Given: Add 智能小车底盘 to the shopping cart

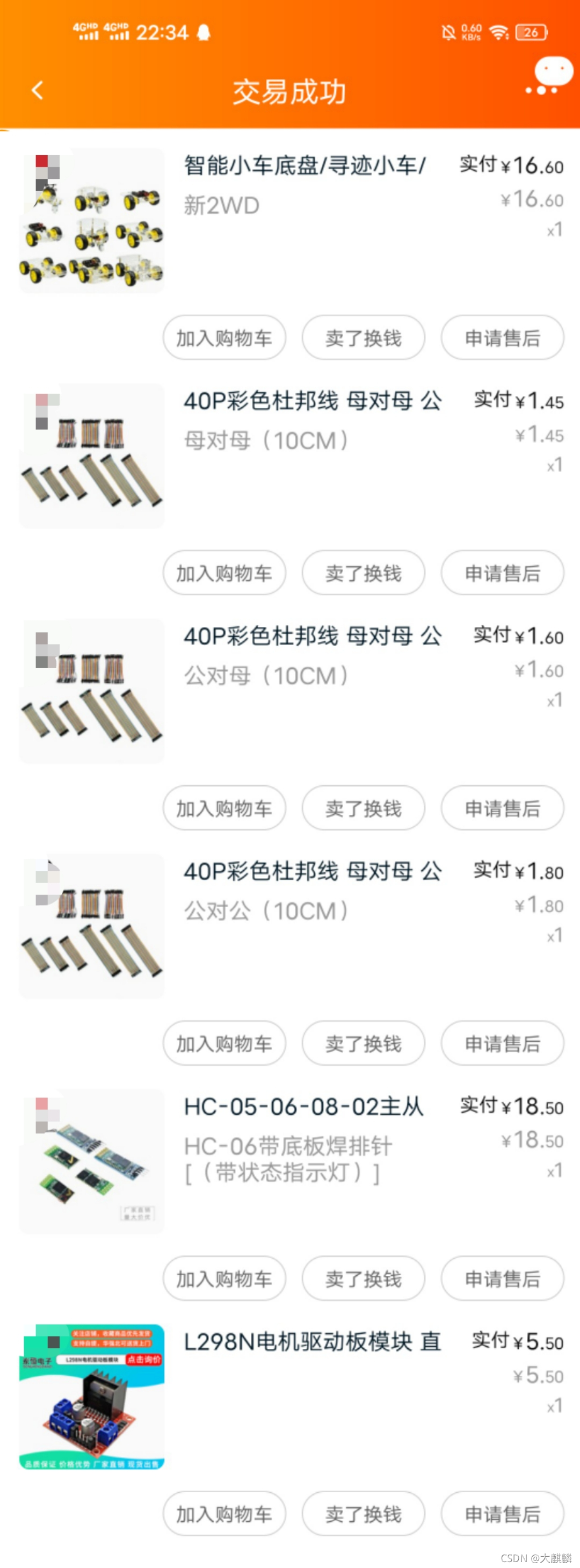Looking at the screenshot, I should click(224, 338).
